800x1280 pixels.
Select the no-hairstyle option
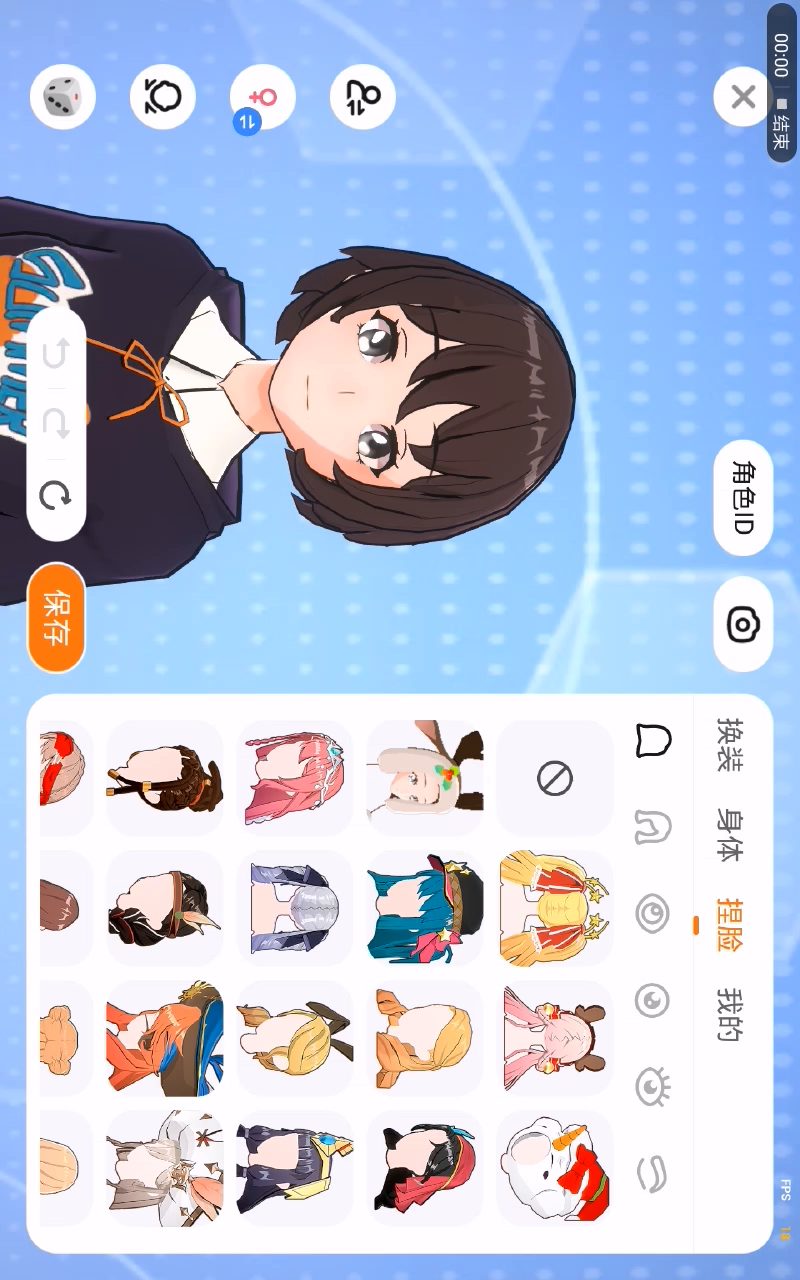click(x=554, y=777)
